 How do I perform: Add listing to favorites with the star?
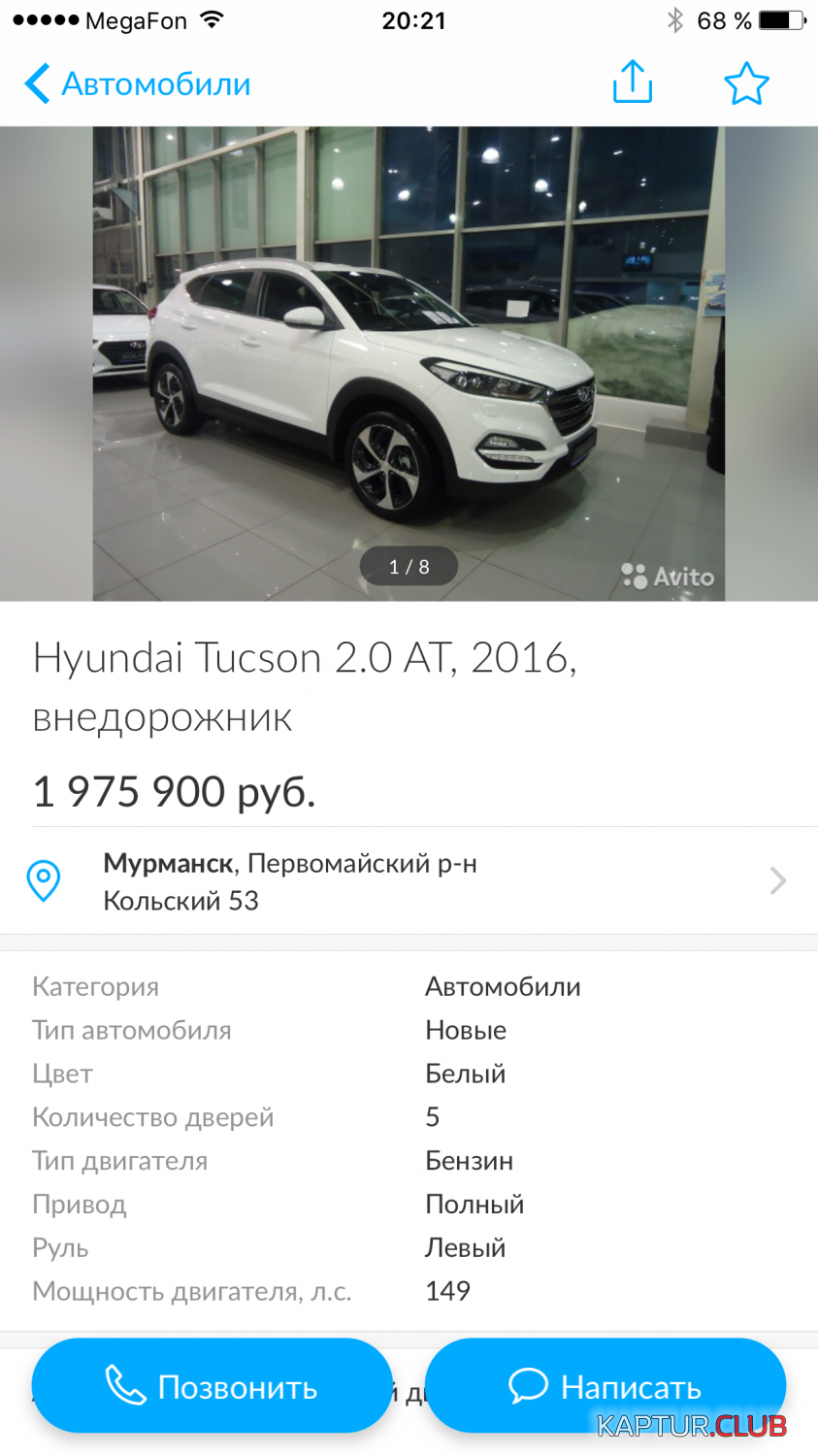pyautogui.click(x=746, y=83)
